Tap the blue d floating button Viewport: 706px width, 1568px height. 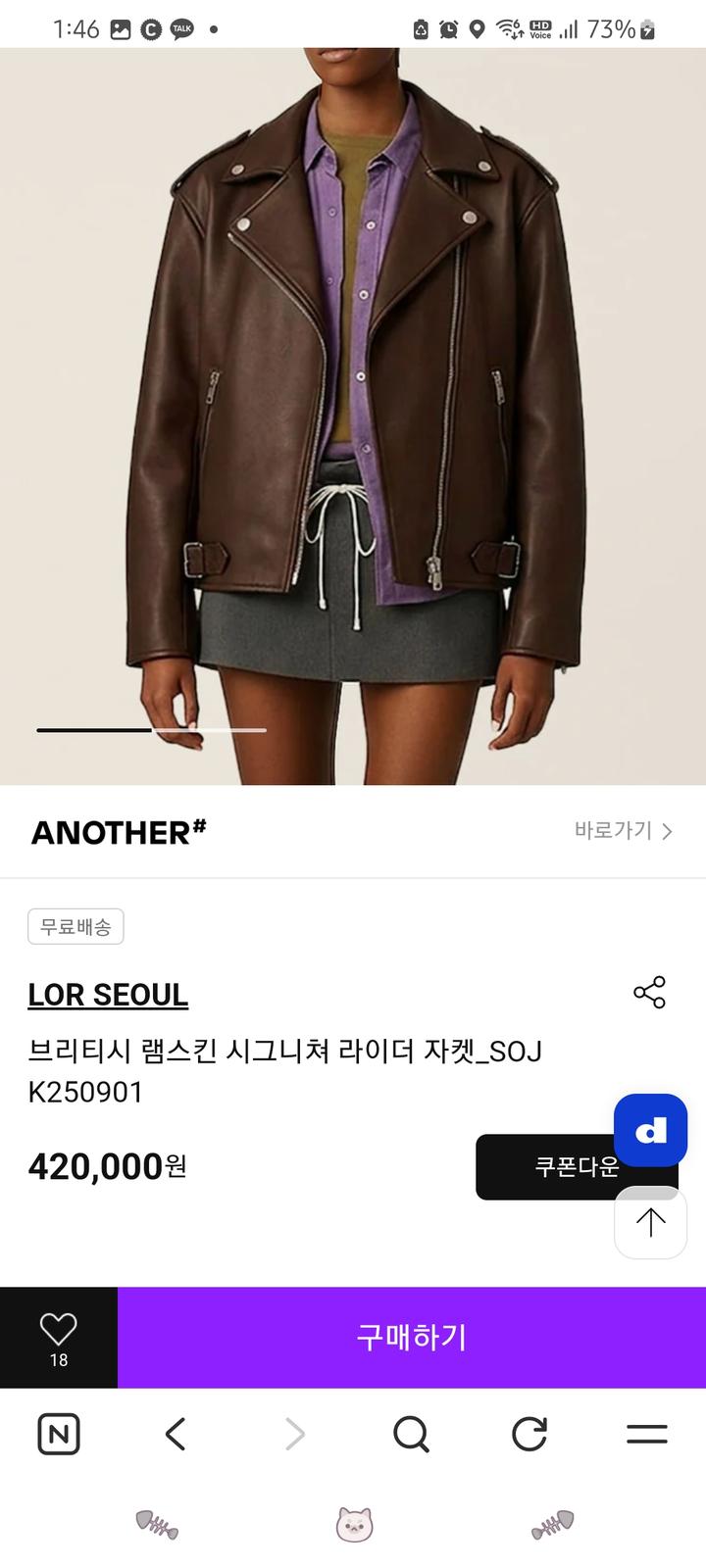tap(650, 1130)
